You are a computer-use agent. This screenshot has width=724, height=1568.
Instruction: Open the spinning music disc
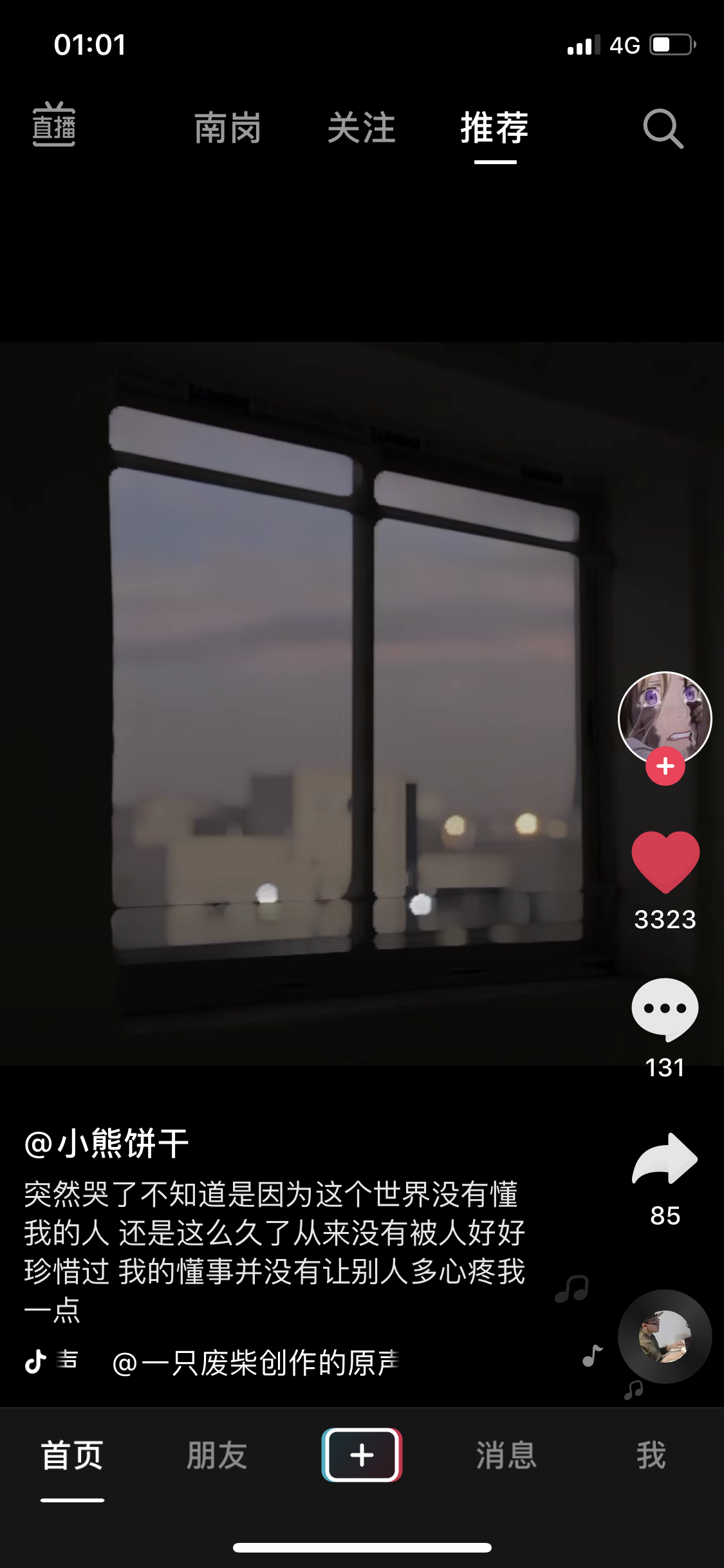[665, 1336]
